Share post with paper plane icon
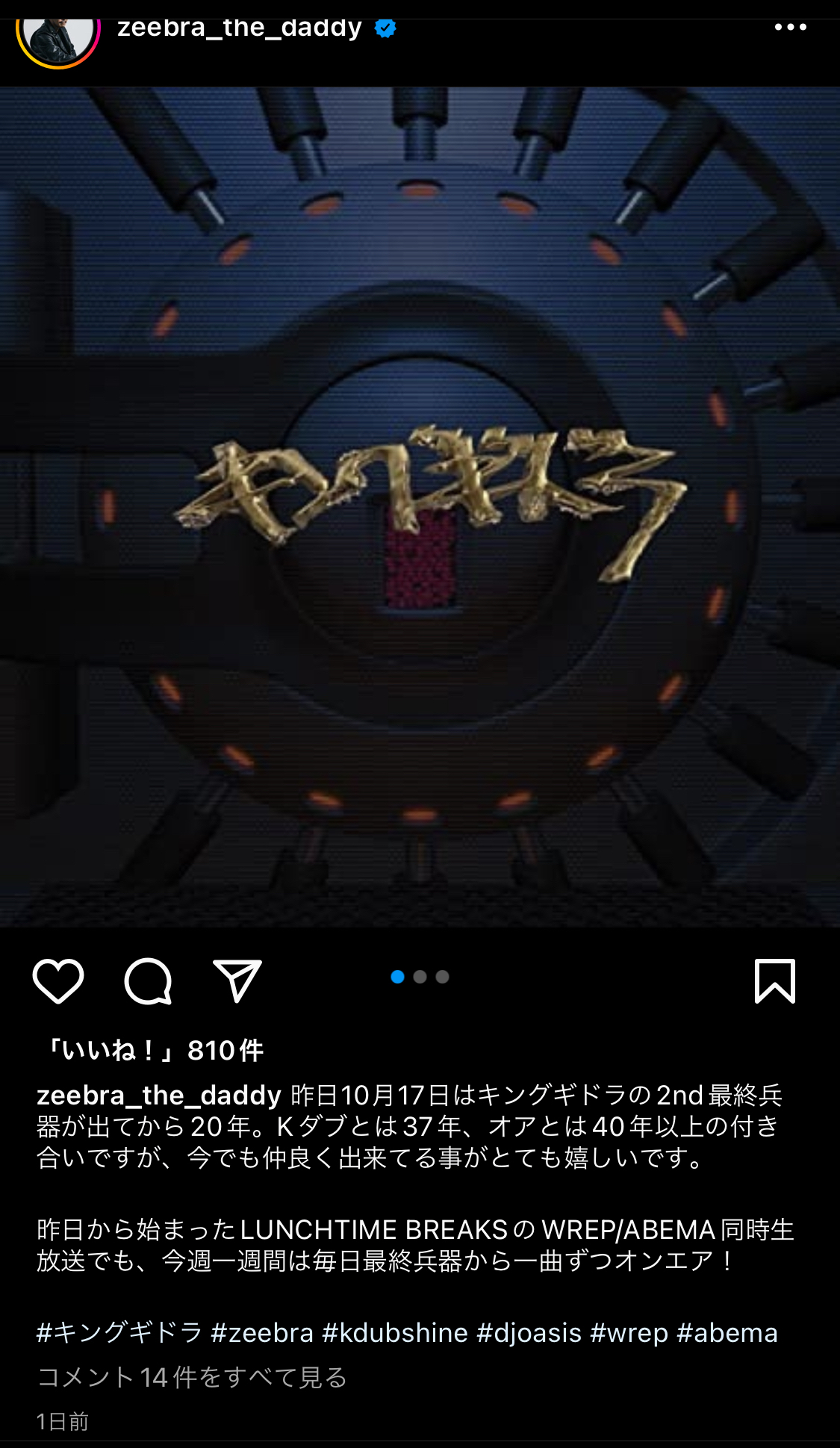Viewport: 840px width, 1448px height. 237,981
